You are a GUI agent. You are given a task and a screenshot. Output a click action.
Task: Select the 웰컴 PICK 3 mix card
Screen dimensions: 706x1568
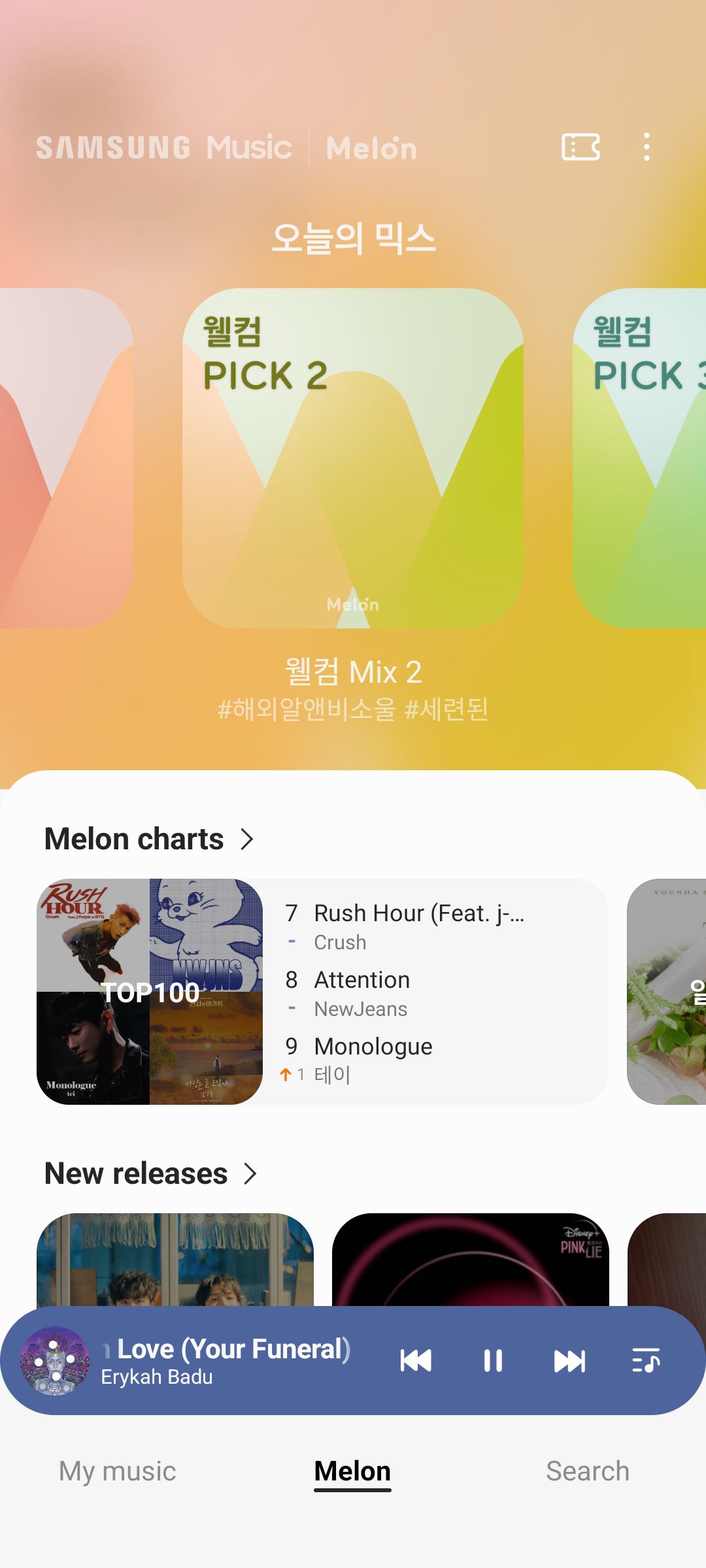641,458
